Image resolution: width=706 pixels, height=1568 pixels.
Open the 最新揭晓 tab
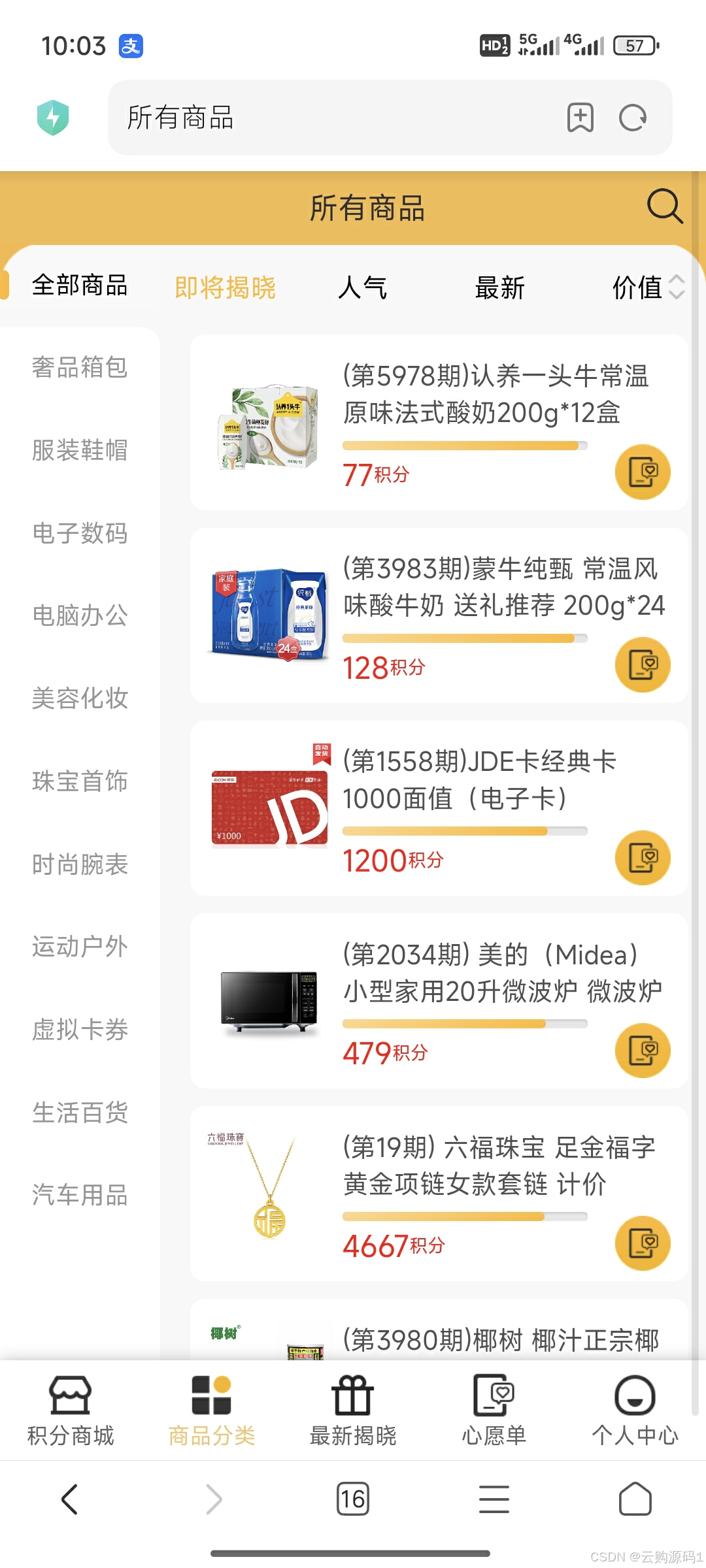click(353, 1411)
